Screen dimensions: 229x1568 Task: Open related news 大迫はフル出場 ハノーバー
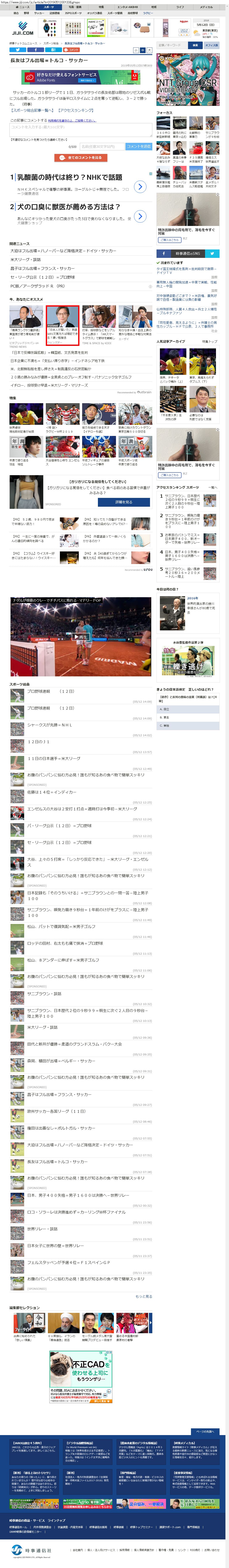[63, 251]
